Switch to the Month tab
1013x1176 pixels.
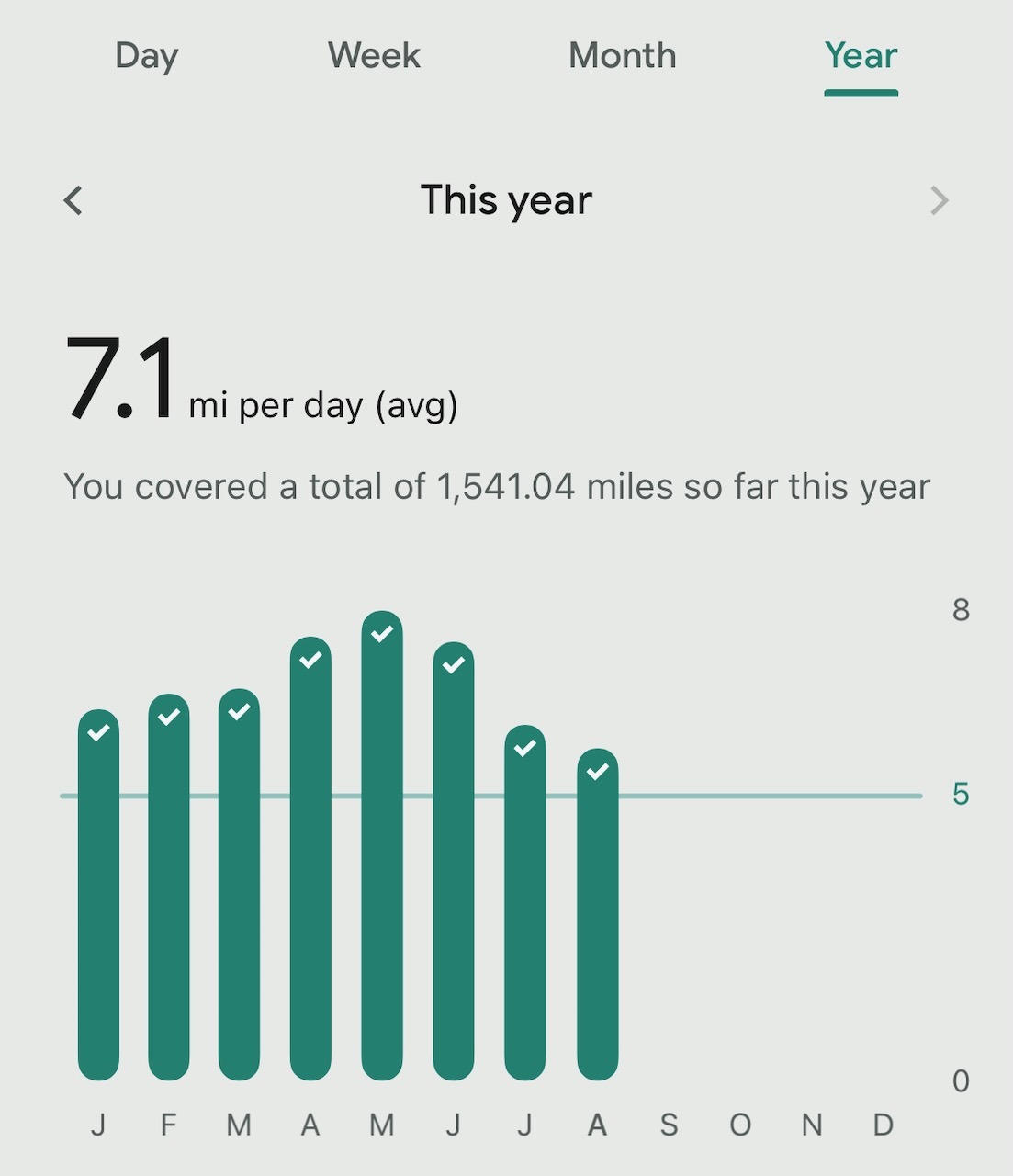pos(623,56)
